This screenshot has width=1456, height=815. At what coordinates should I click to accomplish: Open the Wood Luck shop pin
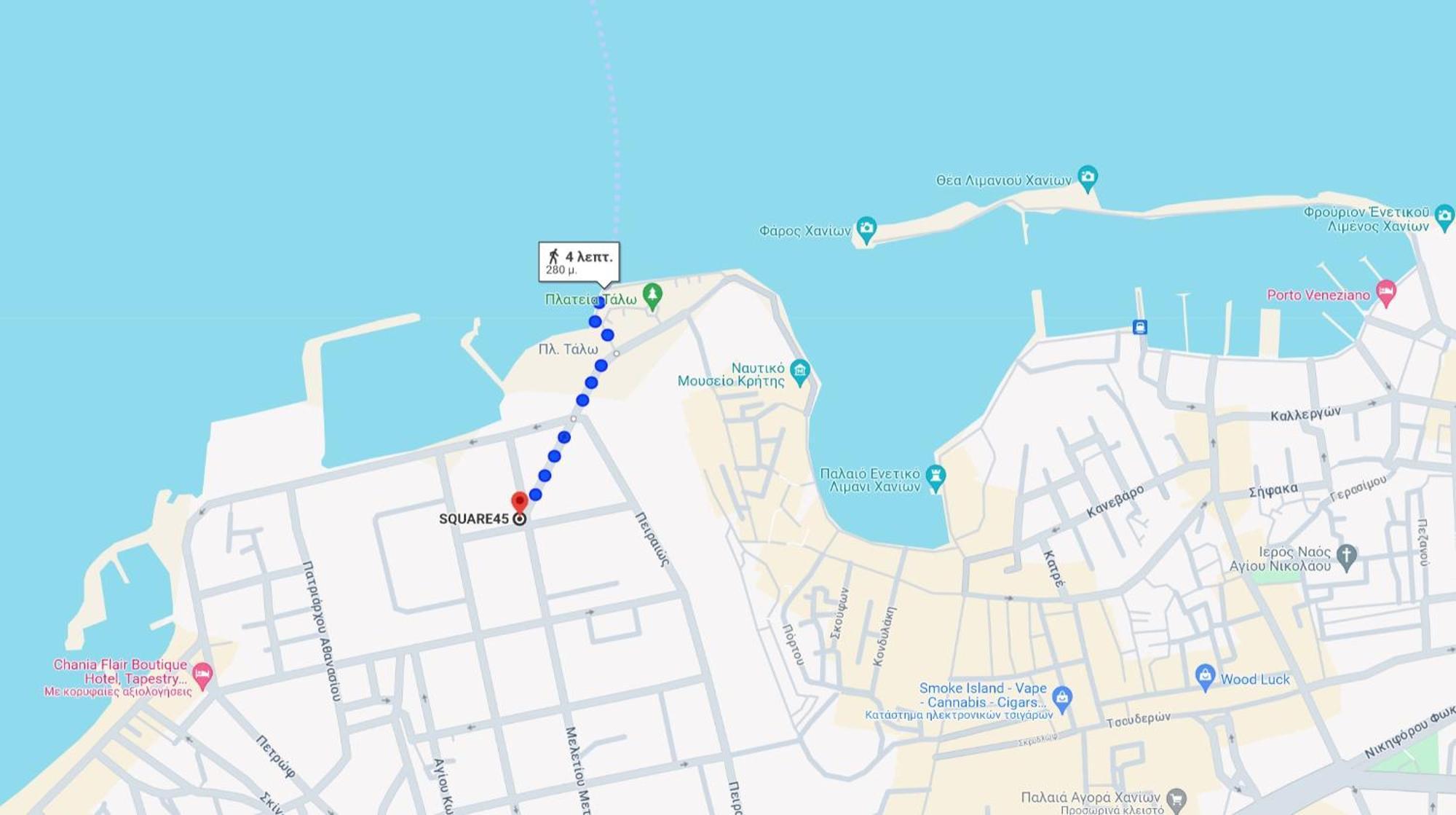point(1205,677)
